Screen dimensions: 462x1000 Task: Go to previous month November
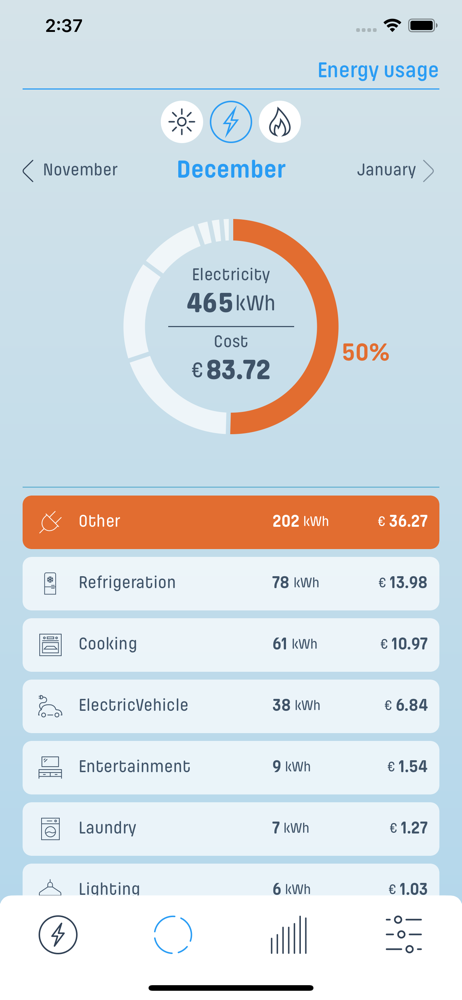pyautogui.click(x=70, y=170)
